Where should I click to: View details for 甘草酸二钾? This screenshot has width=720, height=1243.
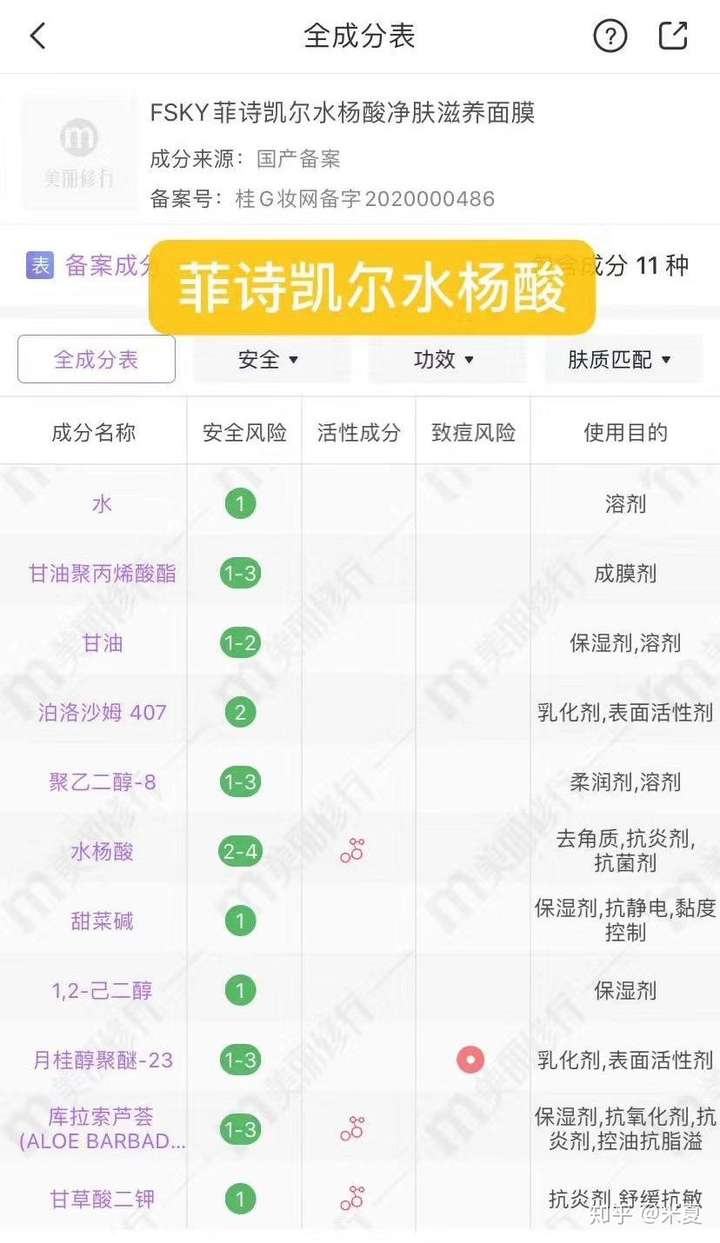[102, 1198]
